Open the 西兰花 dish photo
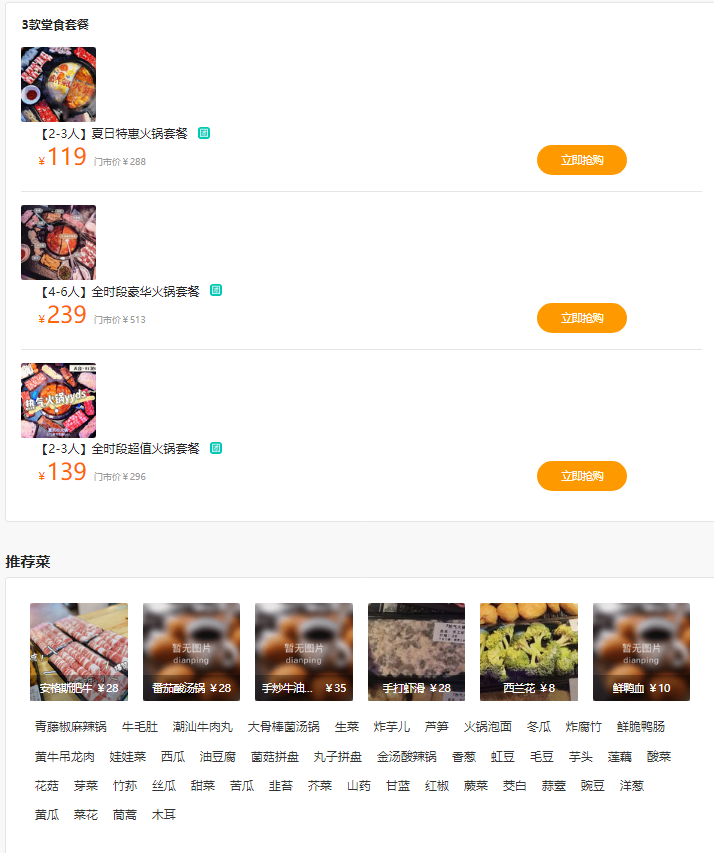Image resolution: width=714 pixels, height=853 pixels. pos(528,651)
